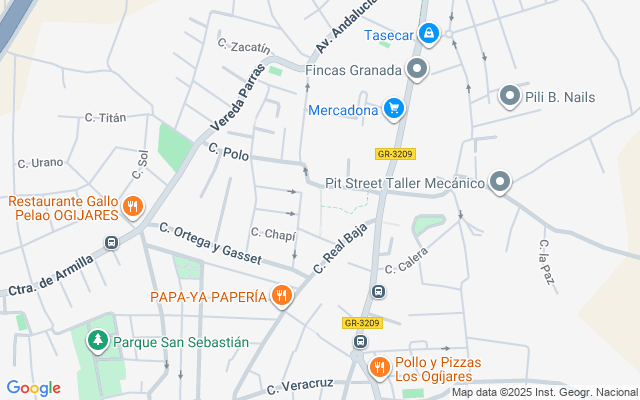View the Pili B. Nails place

coord(511,96)
